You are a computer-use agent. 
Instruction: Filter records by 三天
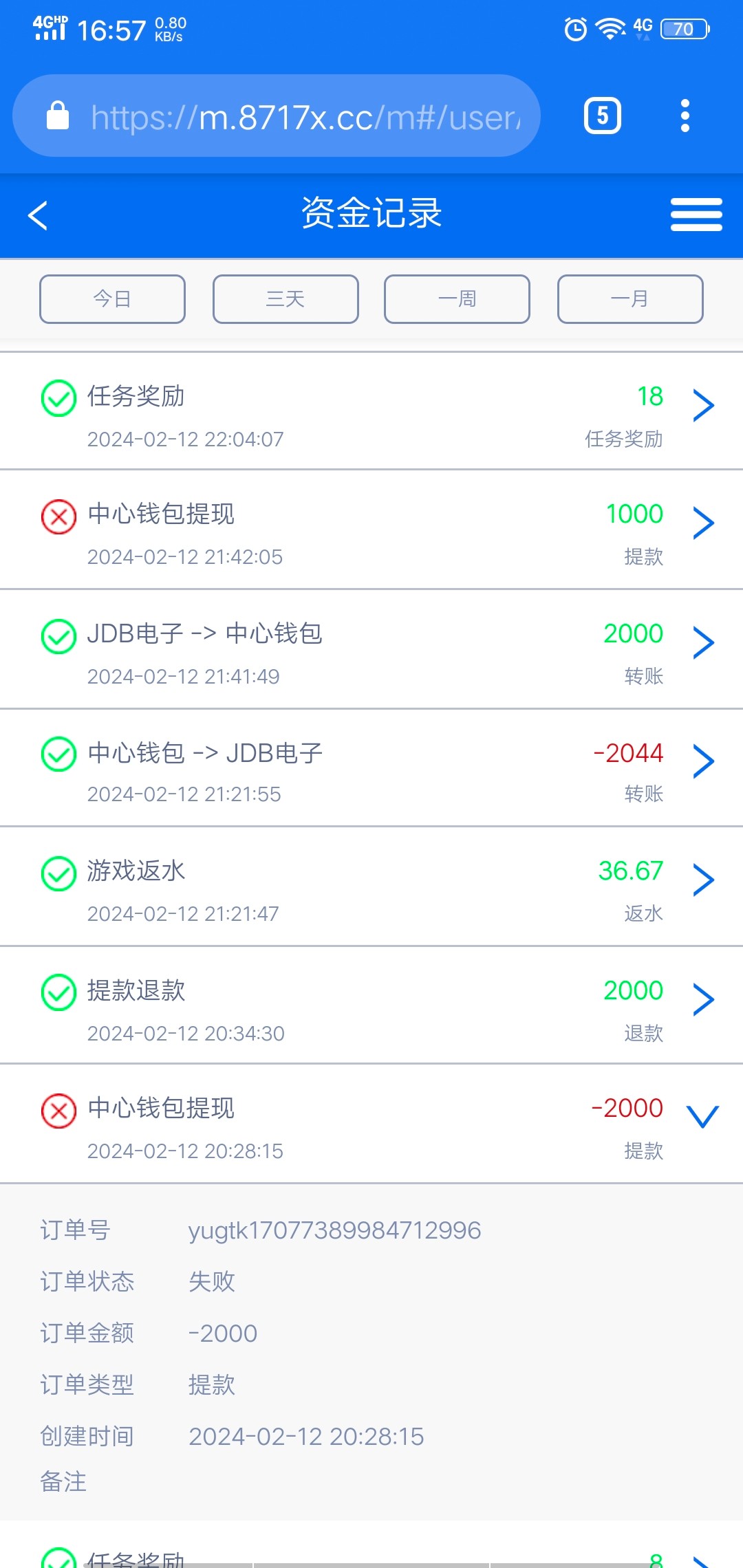(286, 298)
